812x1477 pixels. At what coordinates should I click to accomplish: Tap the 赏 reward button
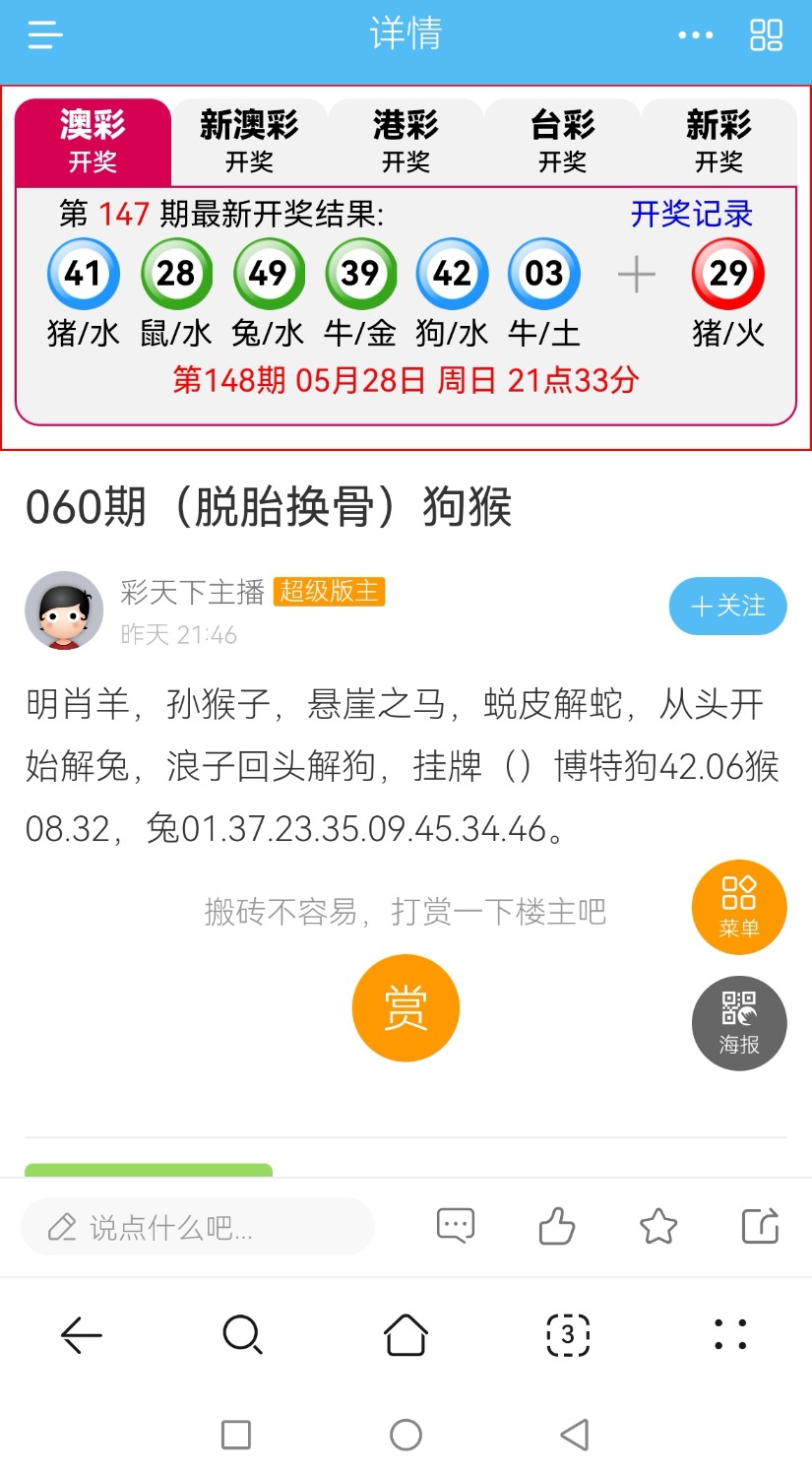406,1007
